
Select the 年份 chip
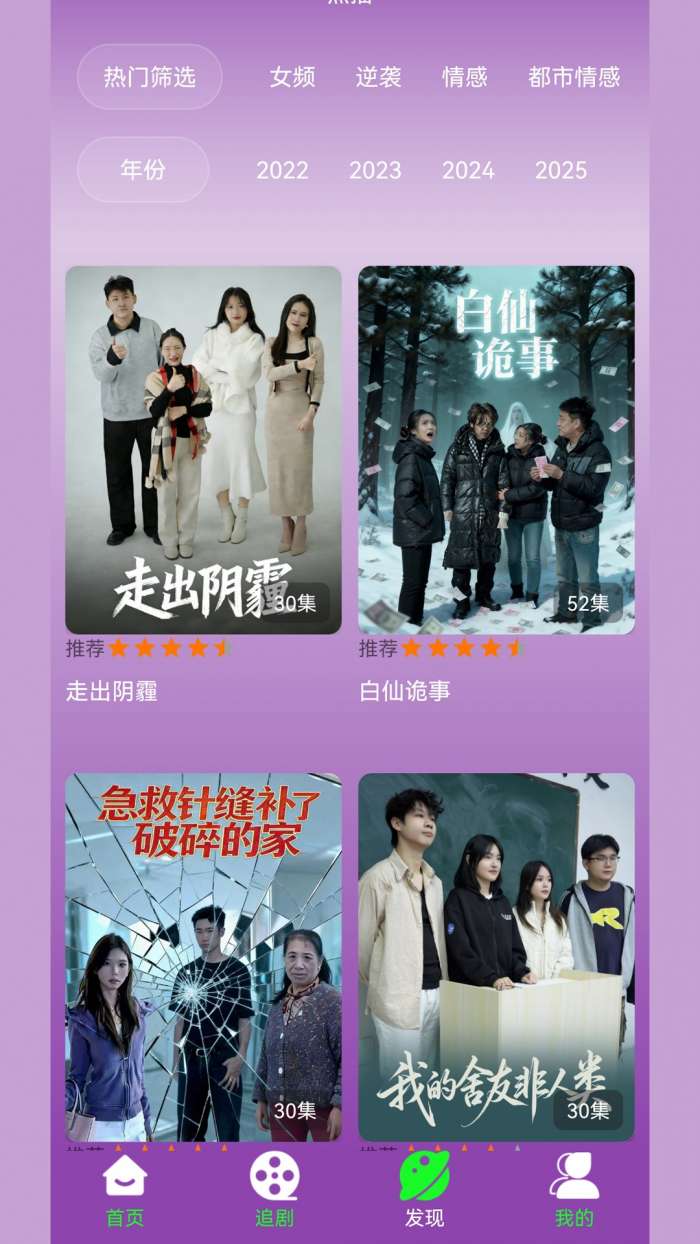[143, 170]
